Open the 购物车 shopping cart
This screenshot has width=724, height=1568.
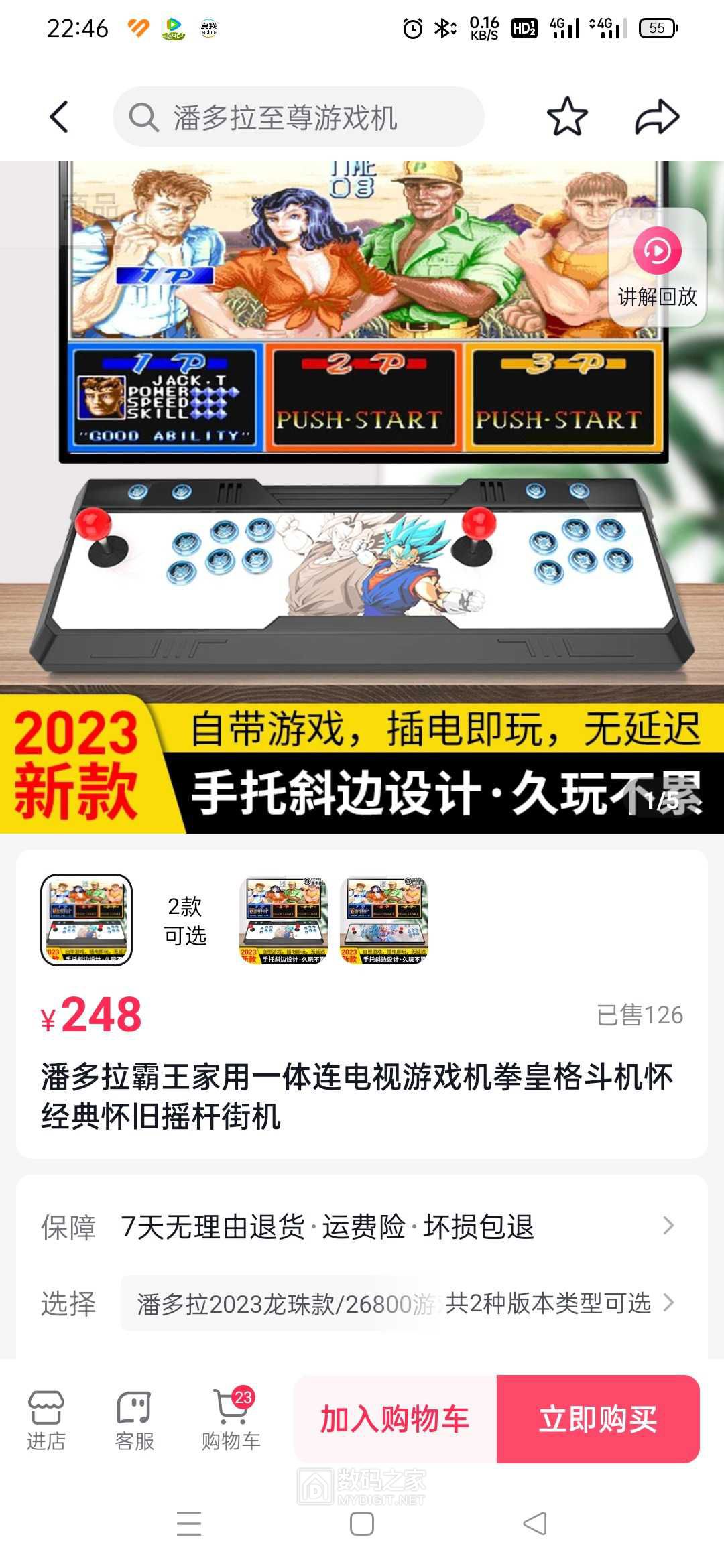coord(231,1419)
